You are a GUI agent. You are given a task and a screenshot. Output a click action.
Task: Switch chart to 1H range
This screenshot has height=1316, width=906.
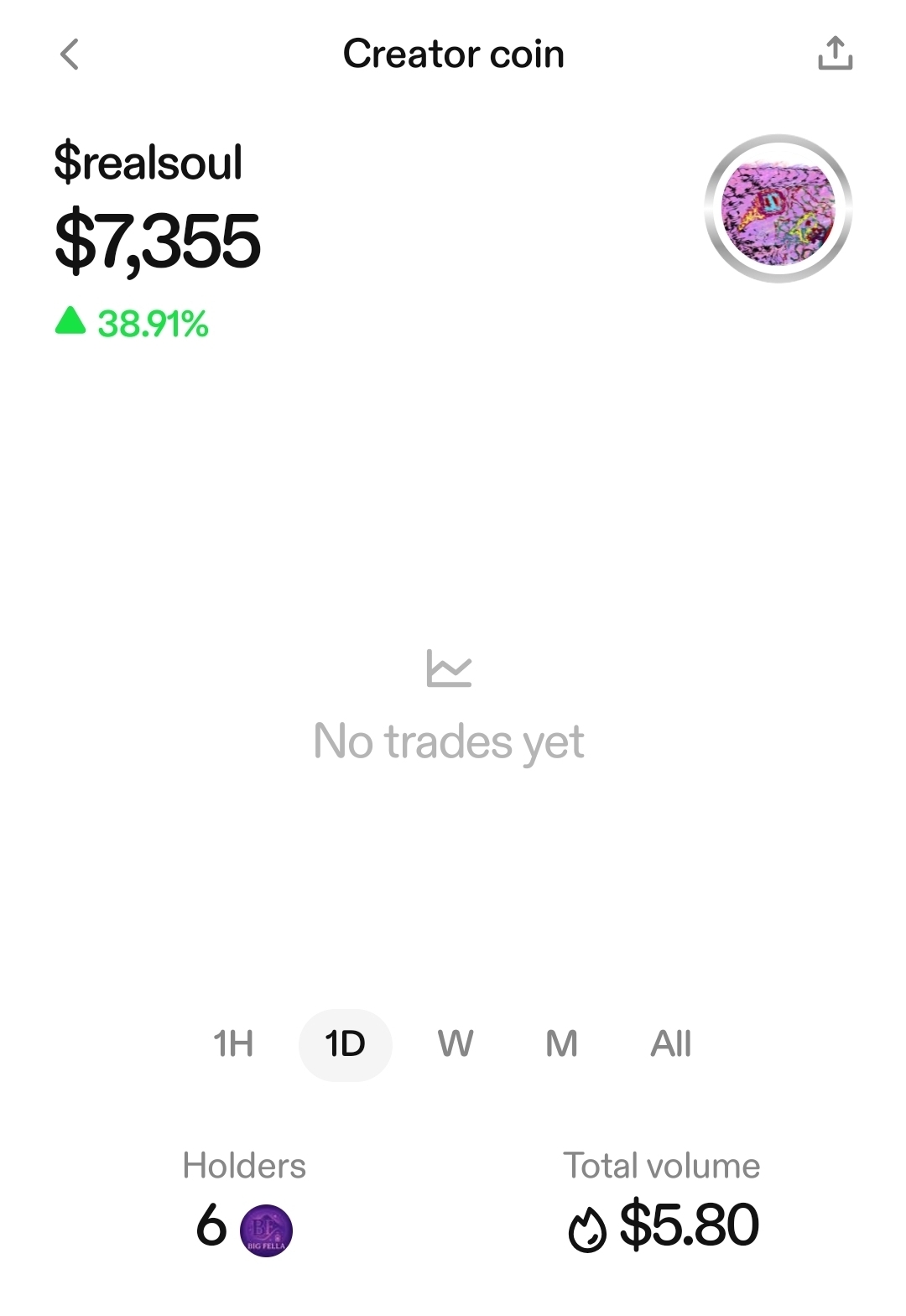(233, 1044)
